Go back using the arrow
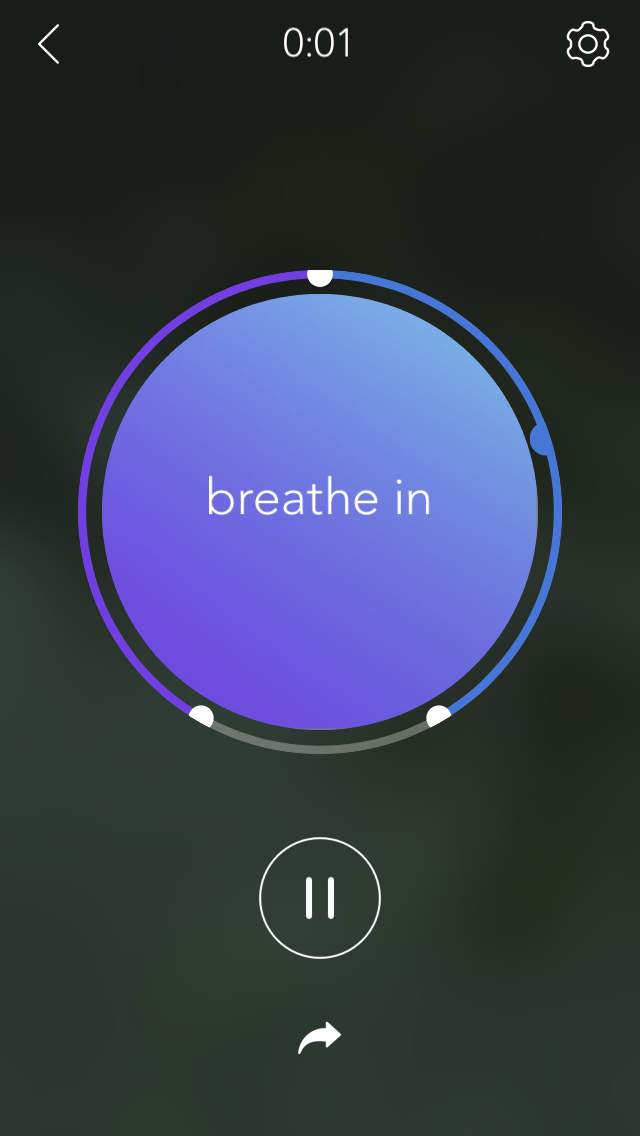640x1136 pixels. pos(49,45)
